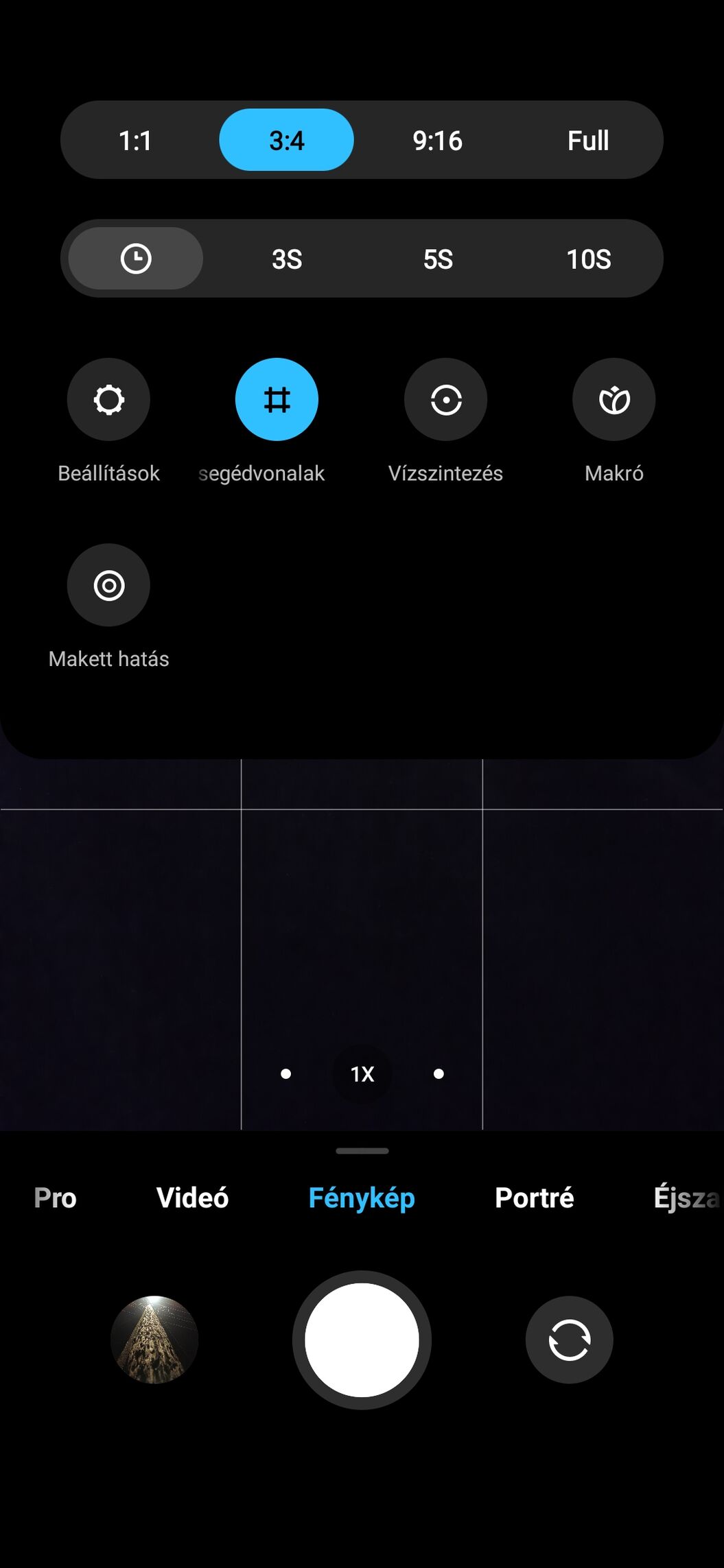The image size is (724, 1568).
Task: Switch to Full aspect ratio
Action: (x=587, y=141)
